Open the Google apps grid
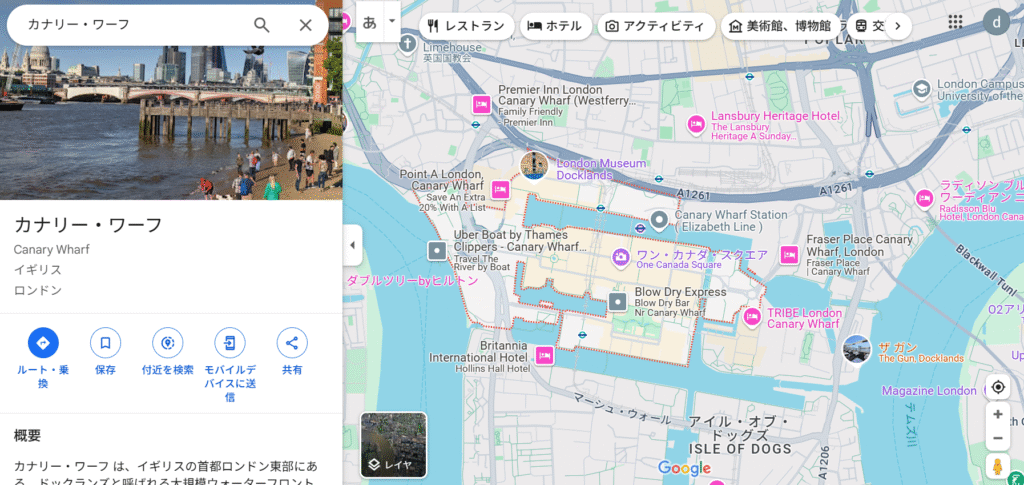The width and height of the screenshot is (1024, 485). point(955,22)
